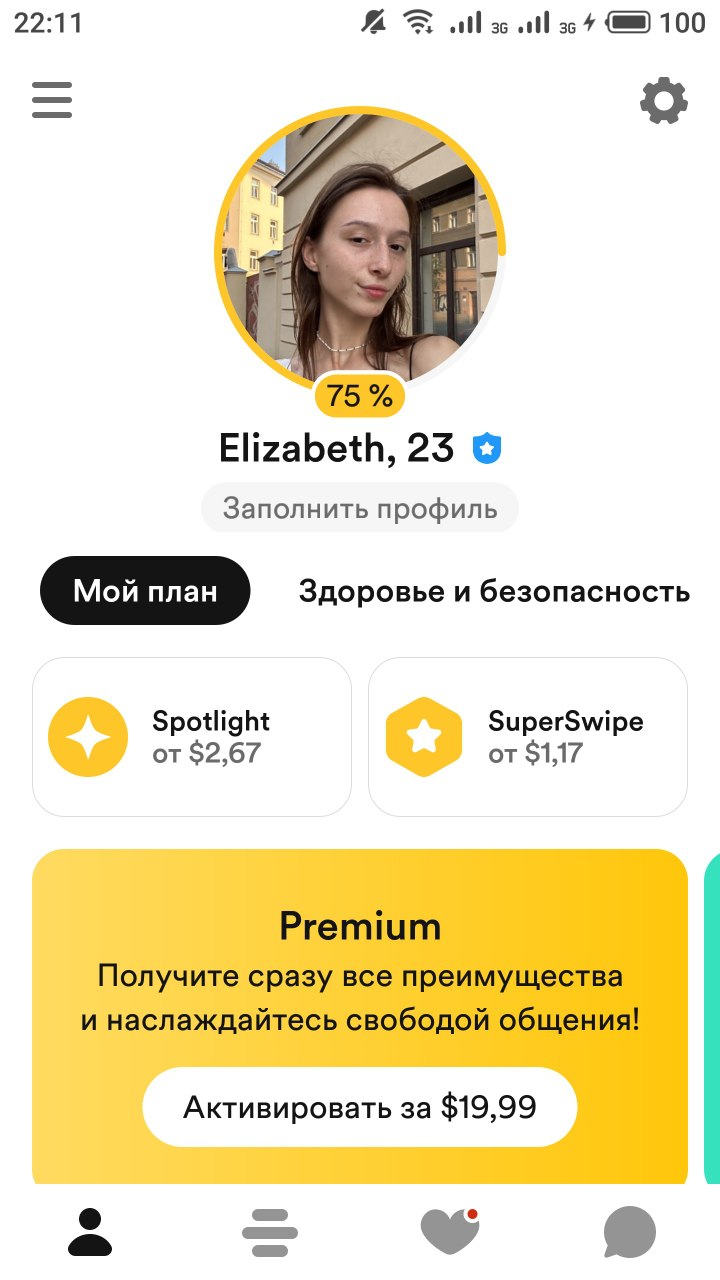The height and width of the screenshot is (1280, 720).
Task: Open the likes heart tab
Action: [x=450, y=1232]
